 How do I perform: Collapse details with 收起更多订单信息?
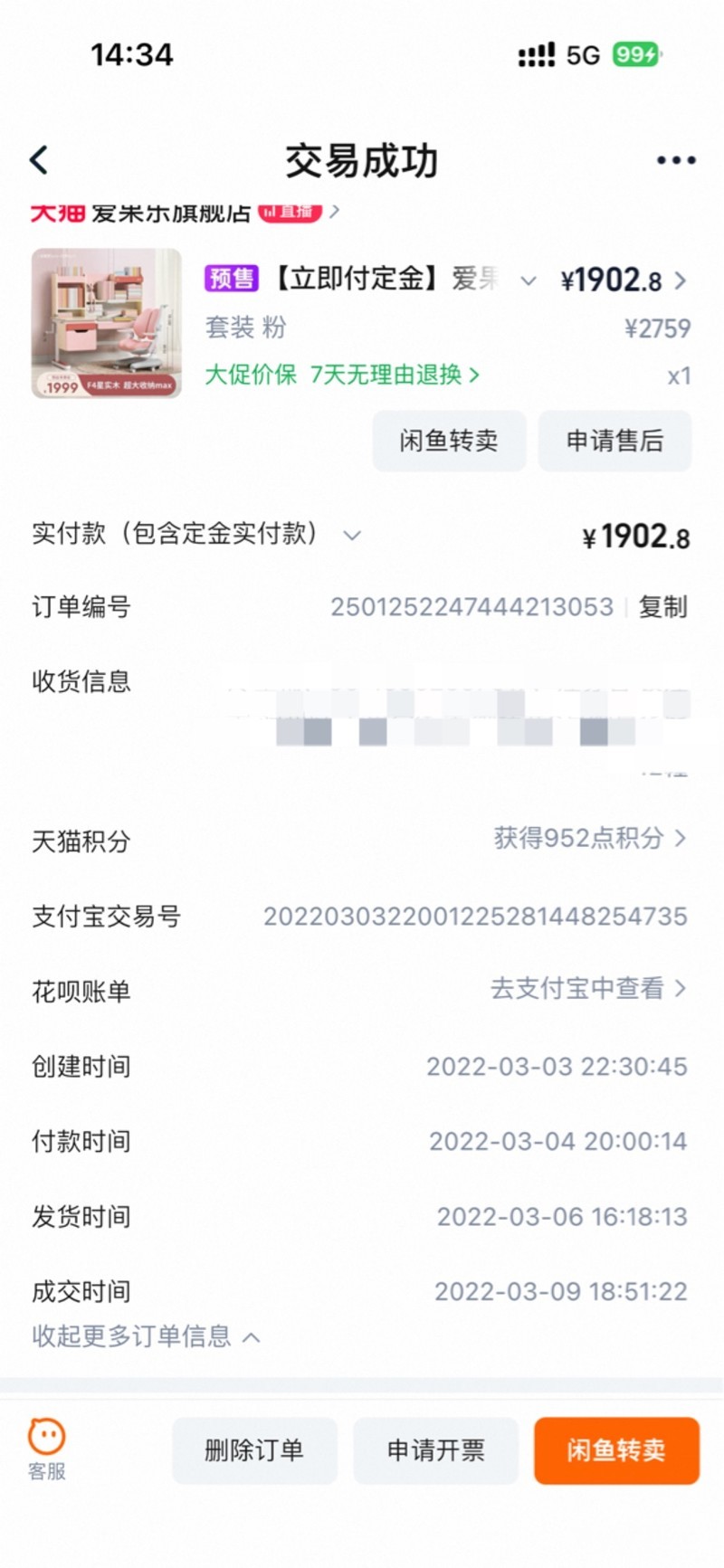click(x=147, y=1336)
